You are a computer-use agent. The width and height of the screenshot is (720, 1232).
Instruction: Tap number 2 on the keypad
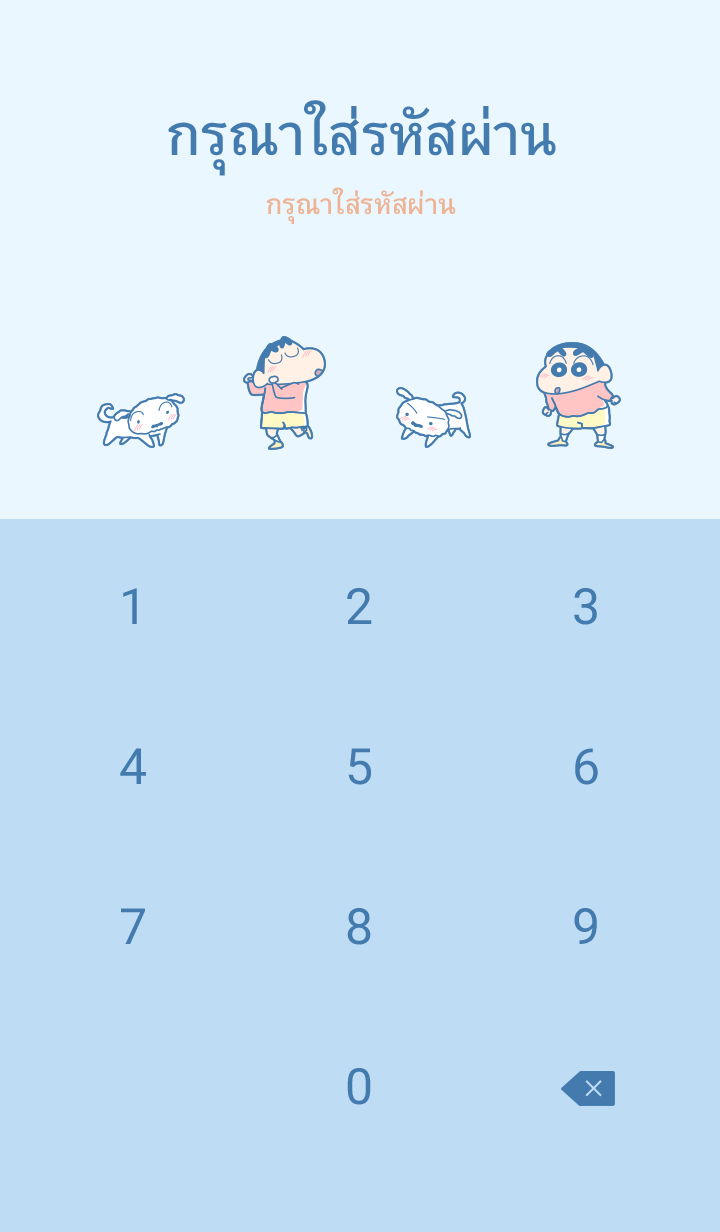(x=359, y=607)
